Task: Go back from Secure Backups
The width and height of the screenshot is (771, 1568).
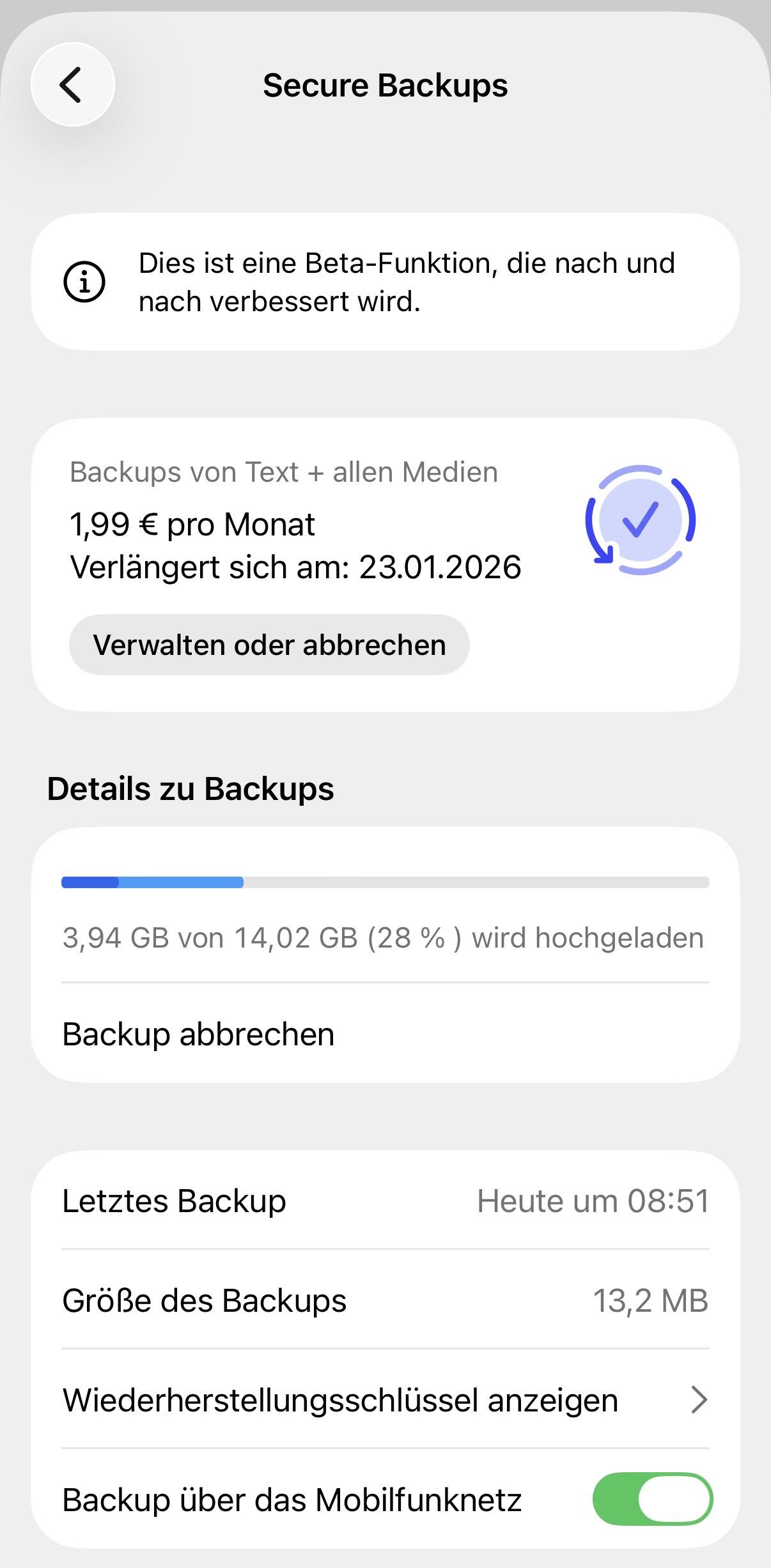Action: click(x=72, y=84)
